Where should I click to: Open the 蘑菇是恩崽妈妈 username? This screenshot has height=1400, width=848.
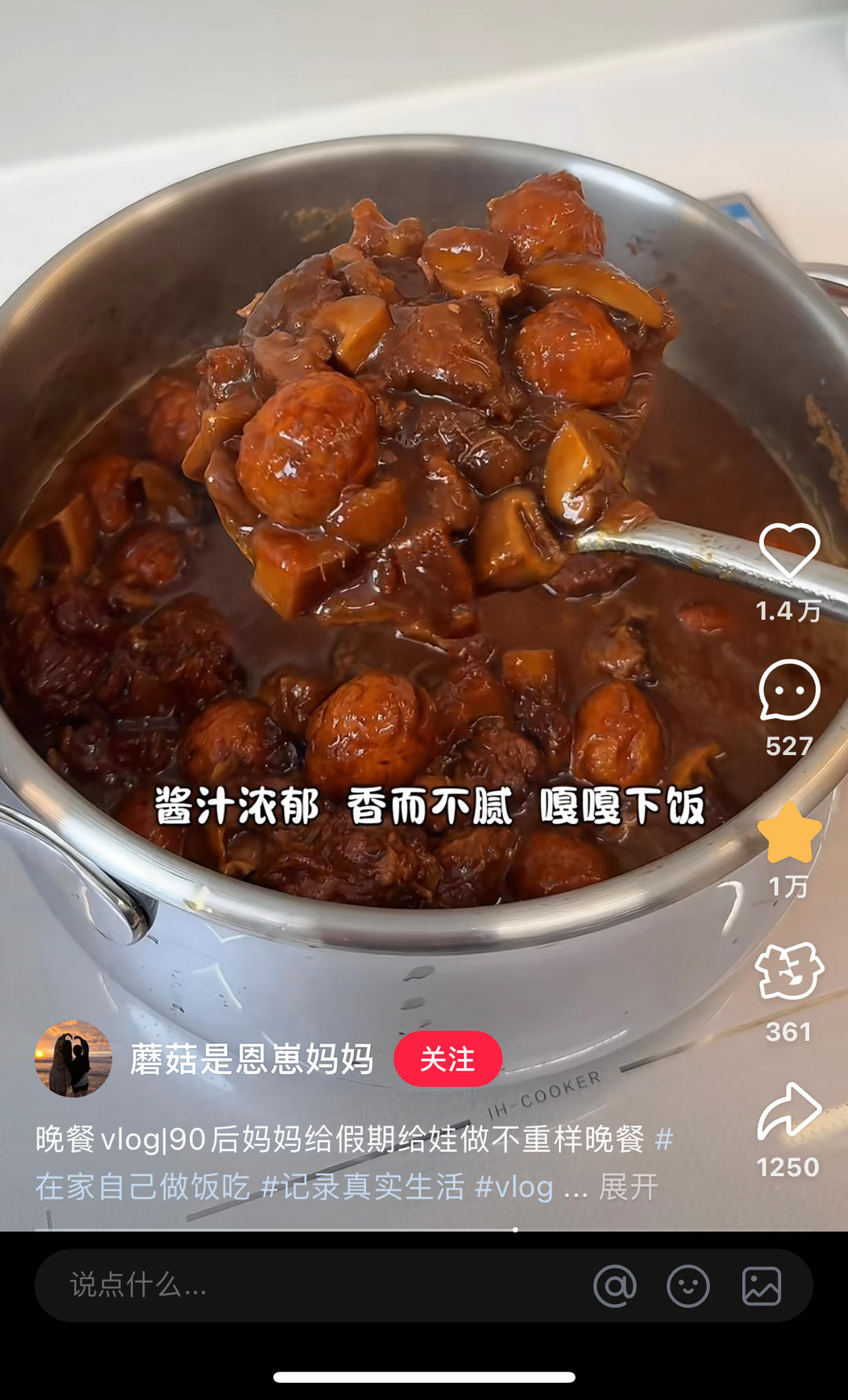[251, 1059]
